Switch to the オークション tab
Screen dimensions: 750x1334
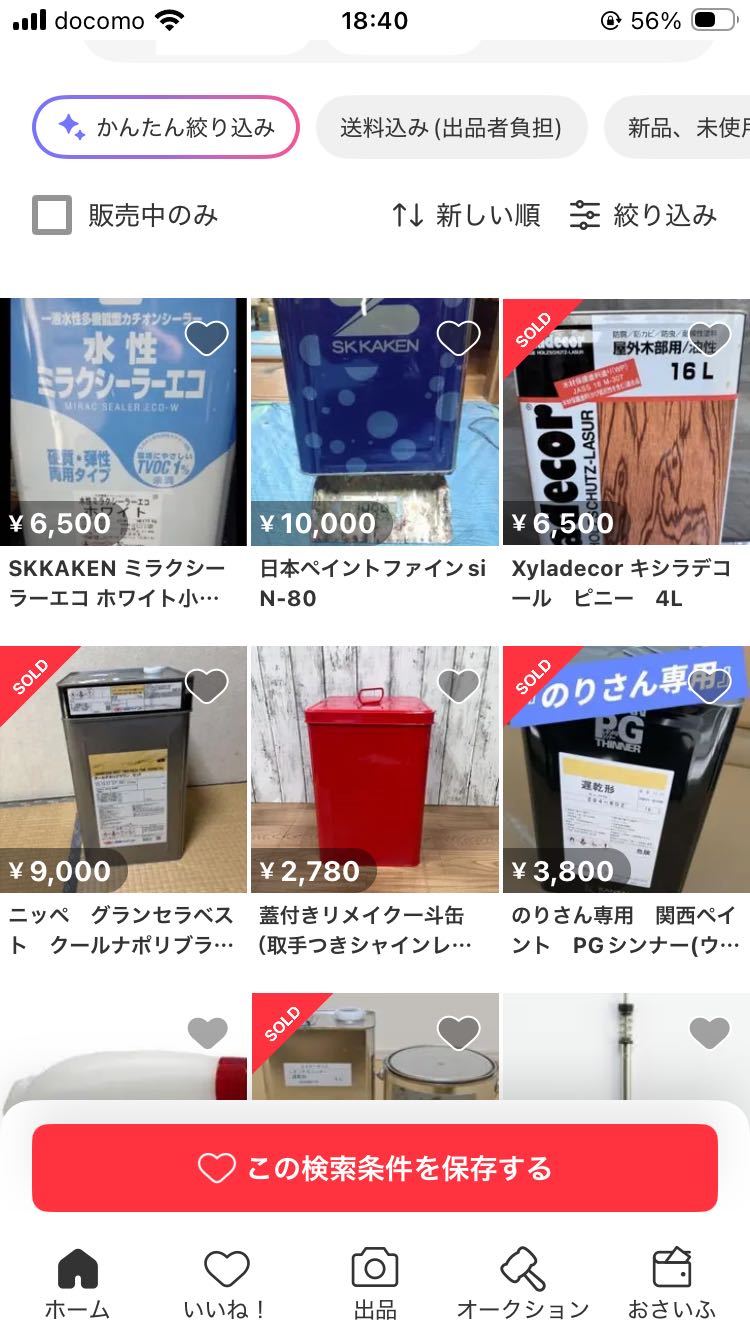tap(523, 1283)
